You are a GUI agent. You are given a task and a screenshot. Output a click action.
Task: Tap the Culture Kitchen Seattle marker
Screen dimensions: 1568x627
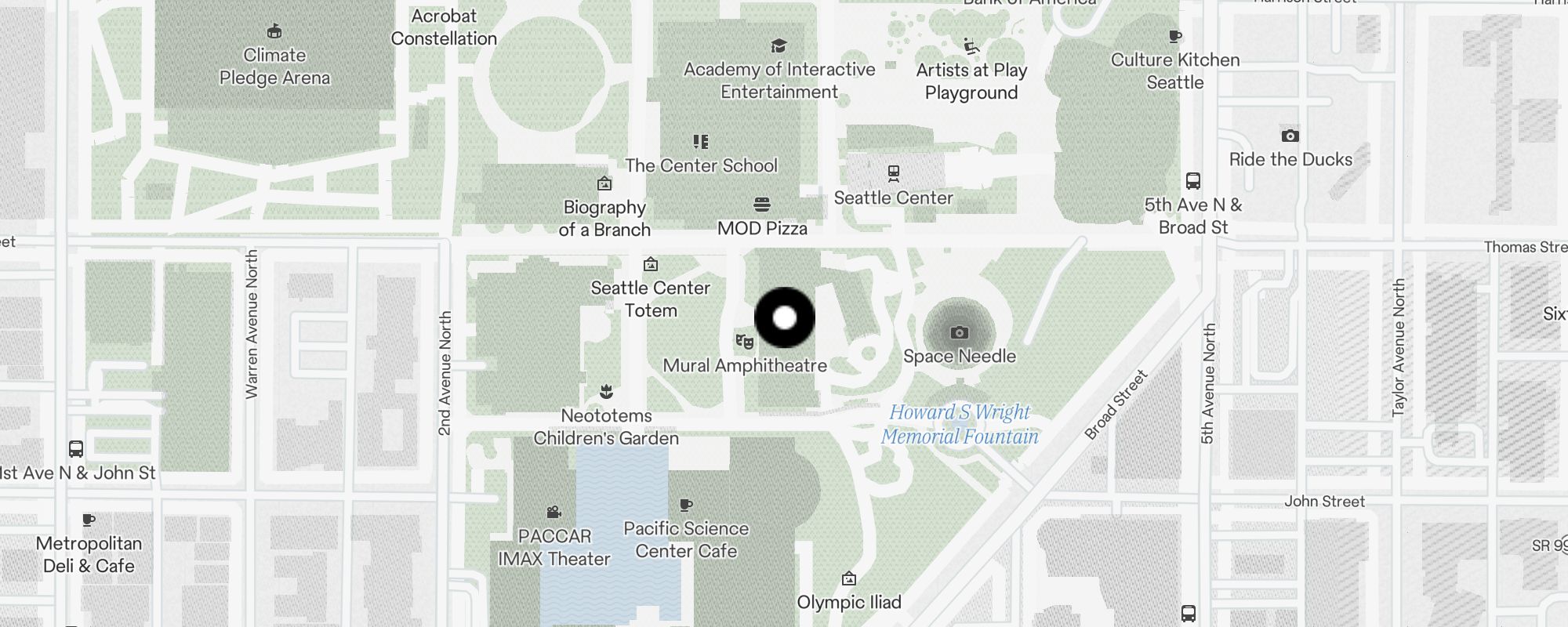coord(1174,37)
